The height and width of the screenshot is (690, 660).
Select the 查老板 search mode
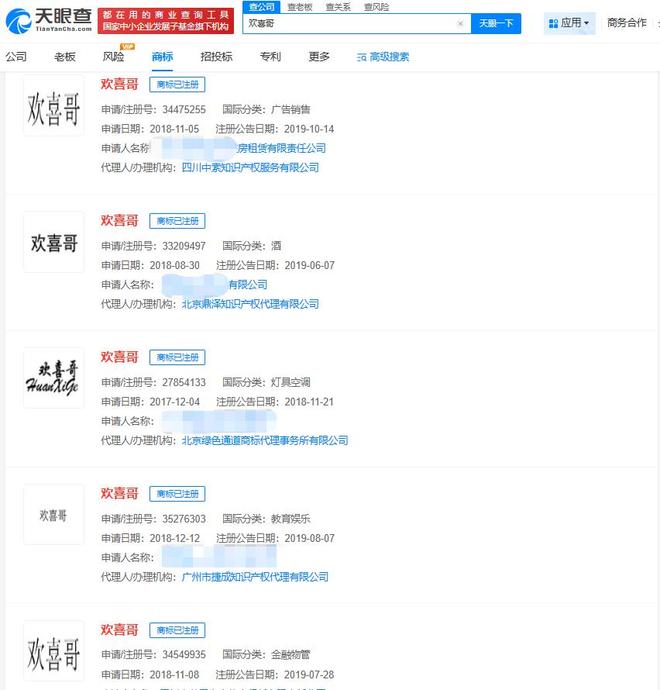298,7
